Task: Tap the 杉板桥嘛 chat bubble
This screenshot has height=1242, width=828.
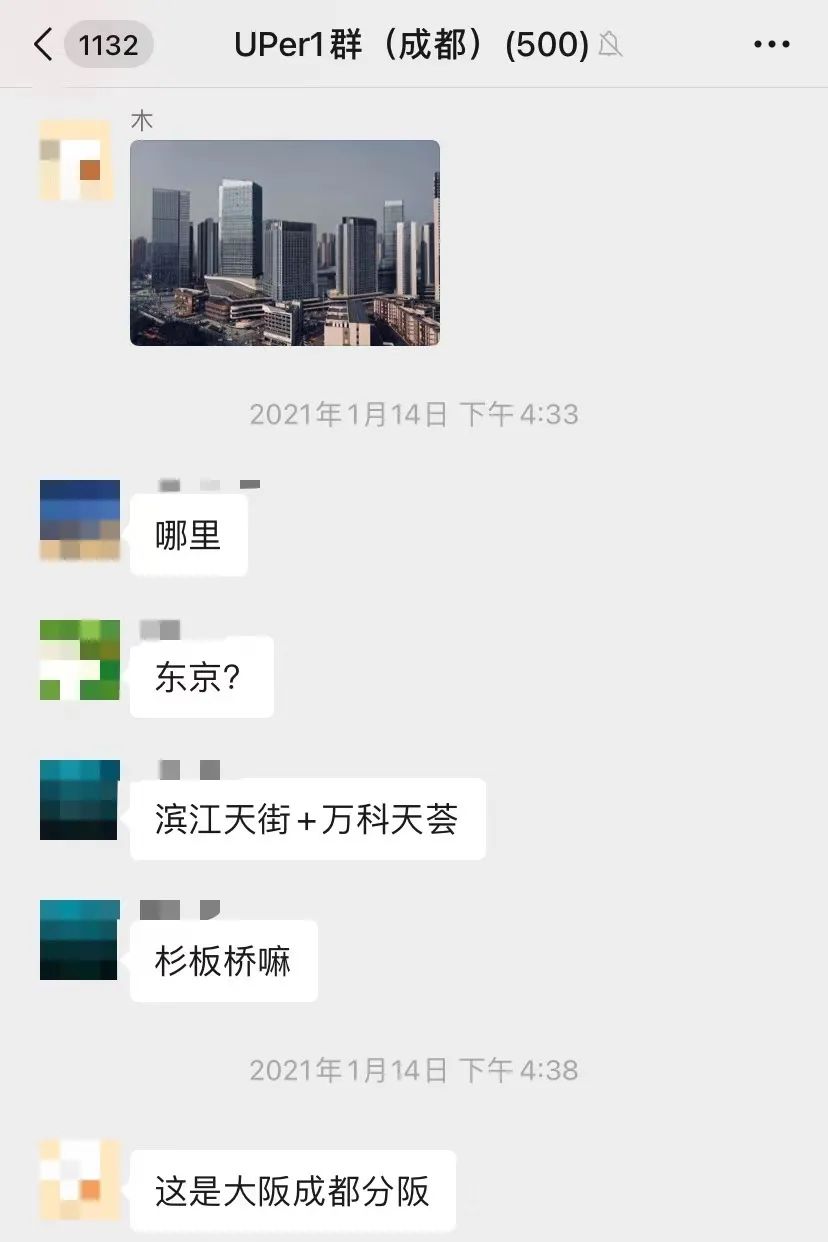Action: 222,960
